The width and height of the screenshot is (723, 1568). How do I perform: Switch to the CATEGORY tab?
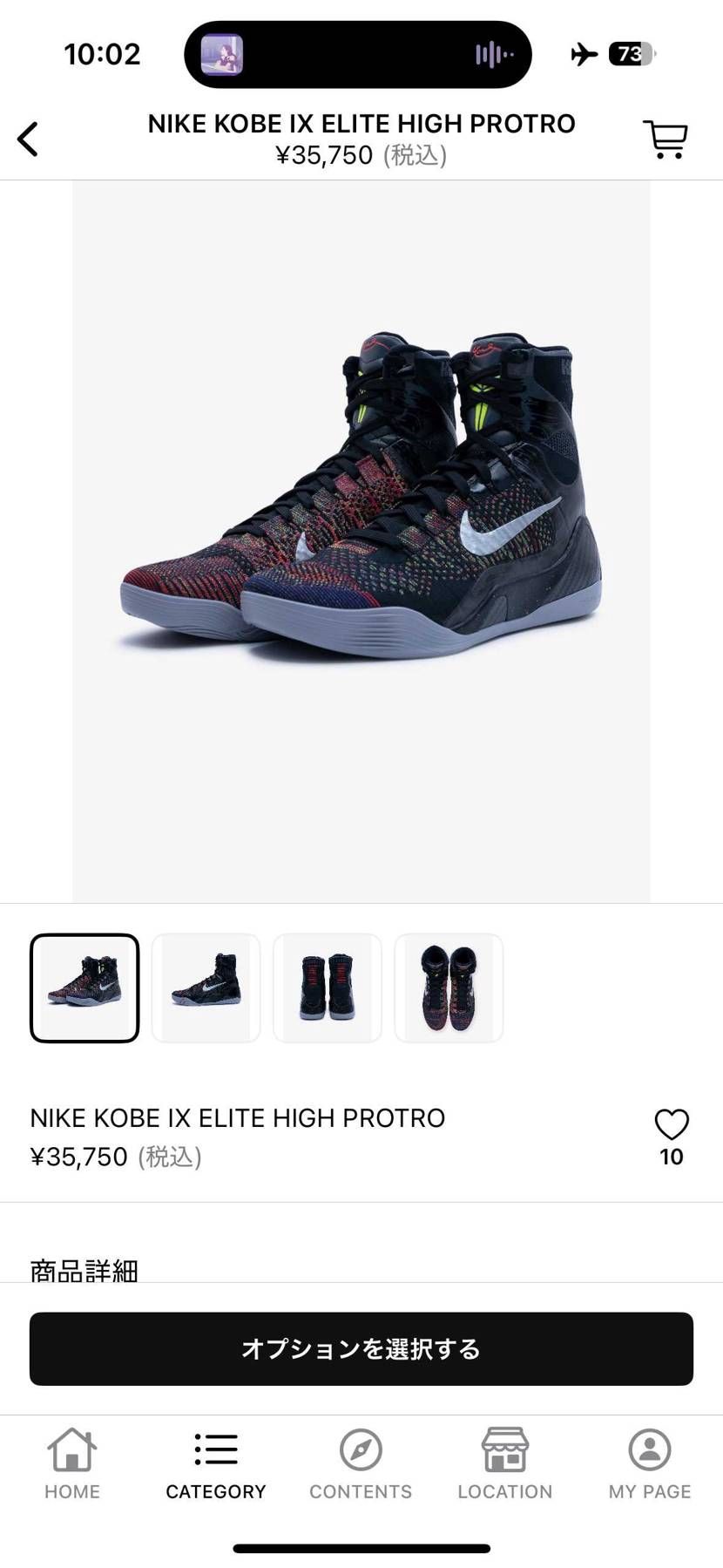pyautogui.click(x=216, y=1464)
